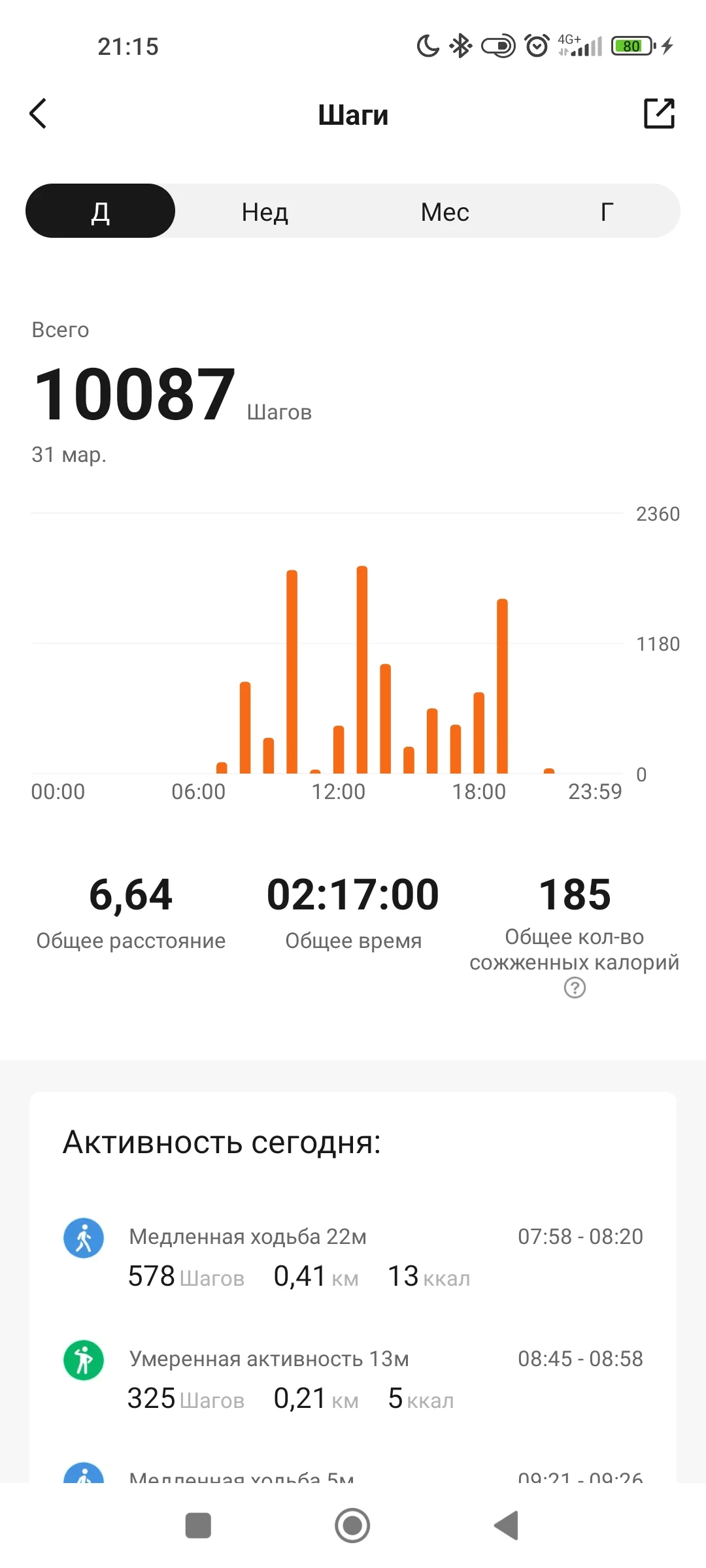Screen dimensions: 706x1568
Task: Switch to the Мес month tab
Action: click(445, 211)
